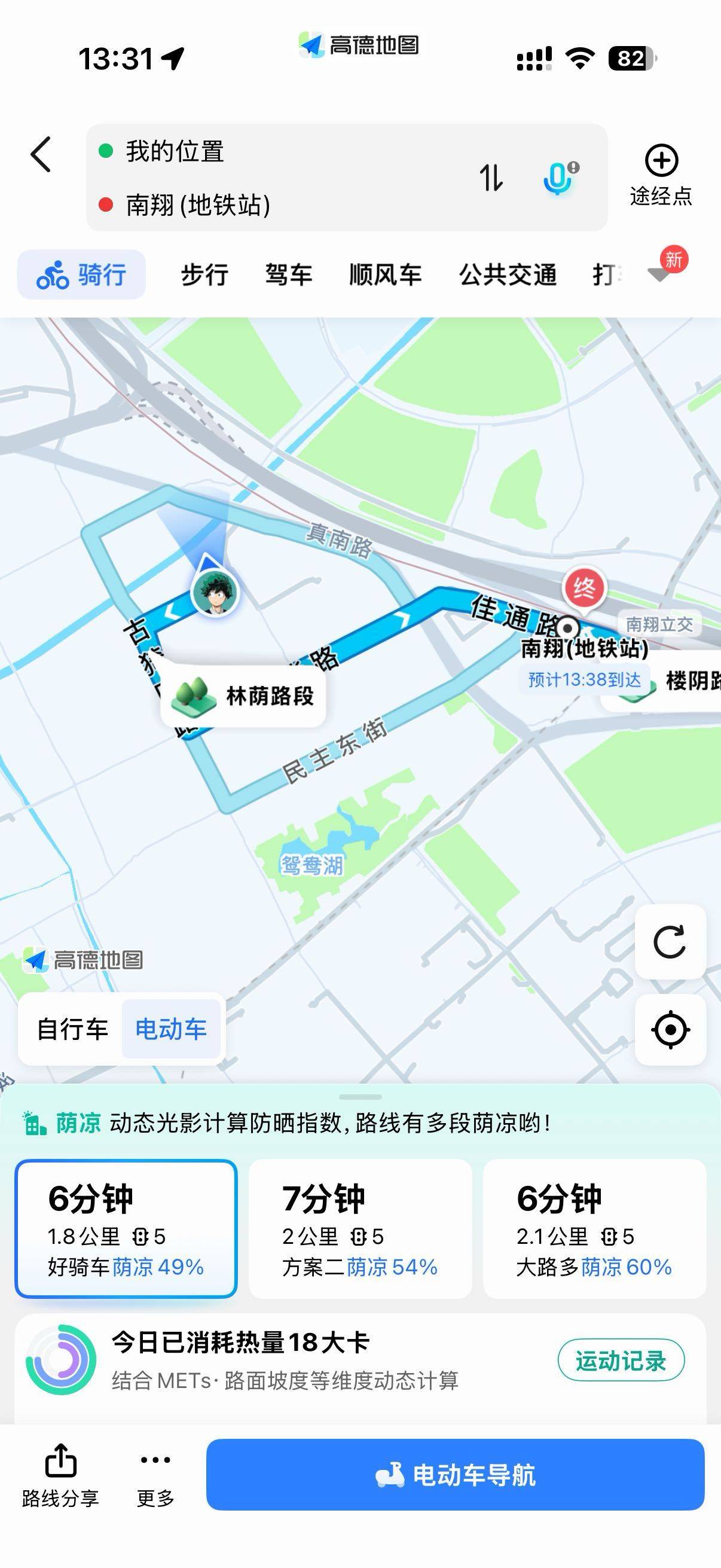The image size is (721, 1568).
Task: Activate the voice input microphone
Action: tap(558, 178)
